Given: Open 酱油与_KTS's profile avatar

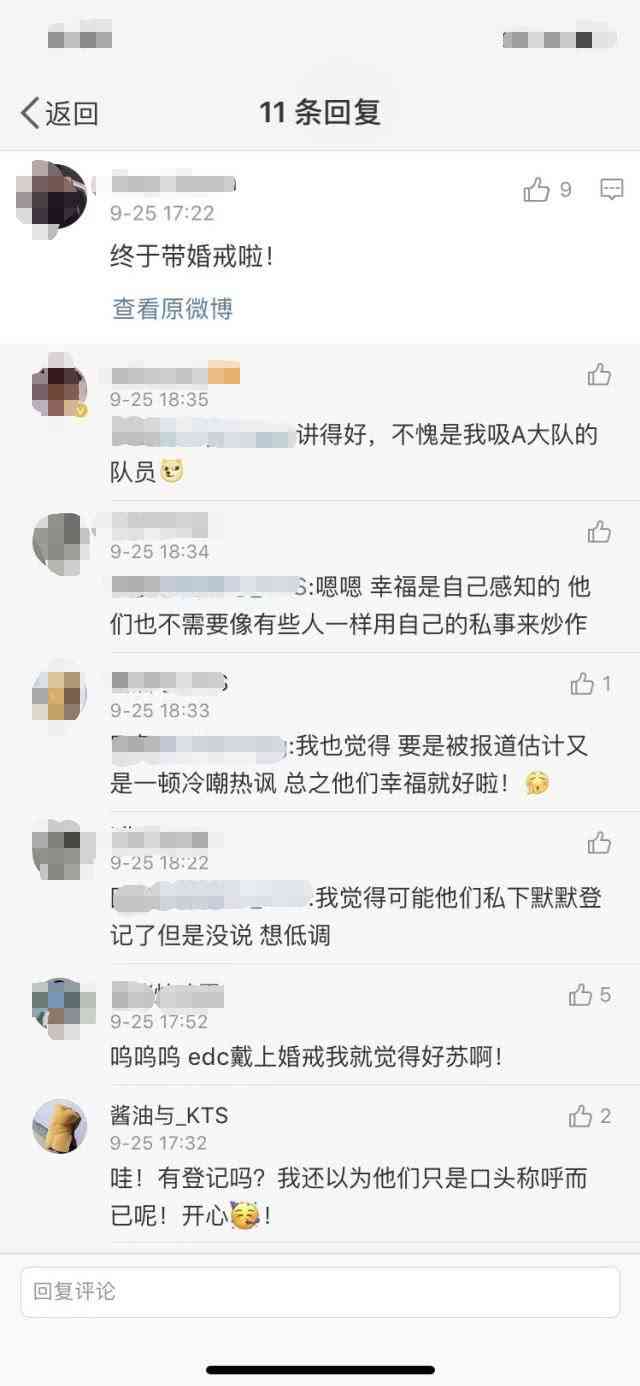Looking at the screenshot, I should 59,1126.
